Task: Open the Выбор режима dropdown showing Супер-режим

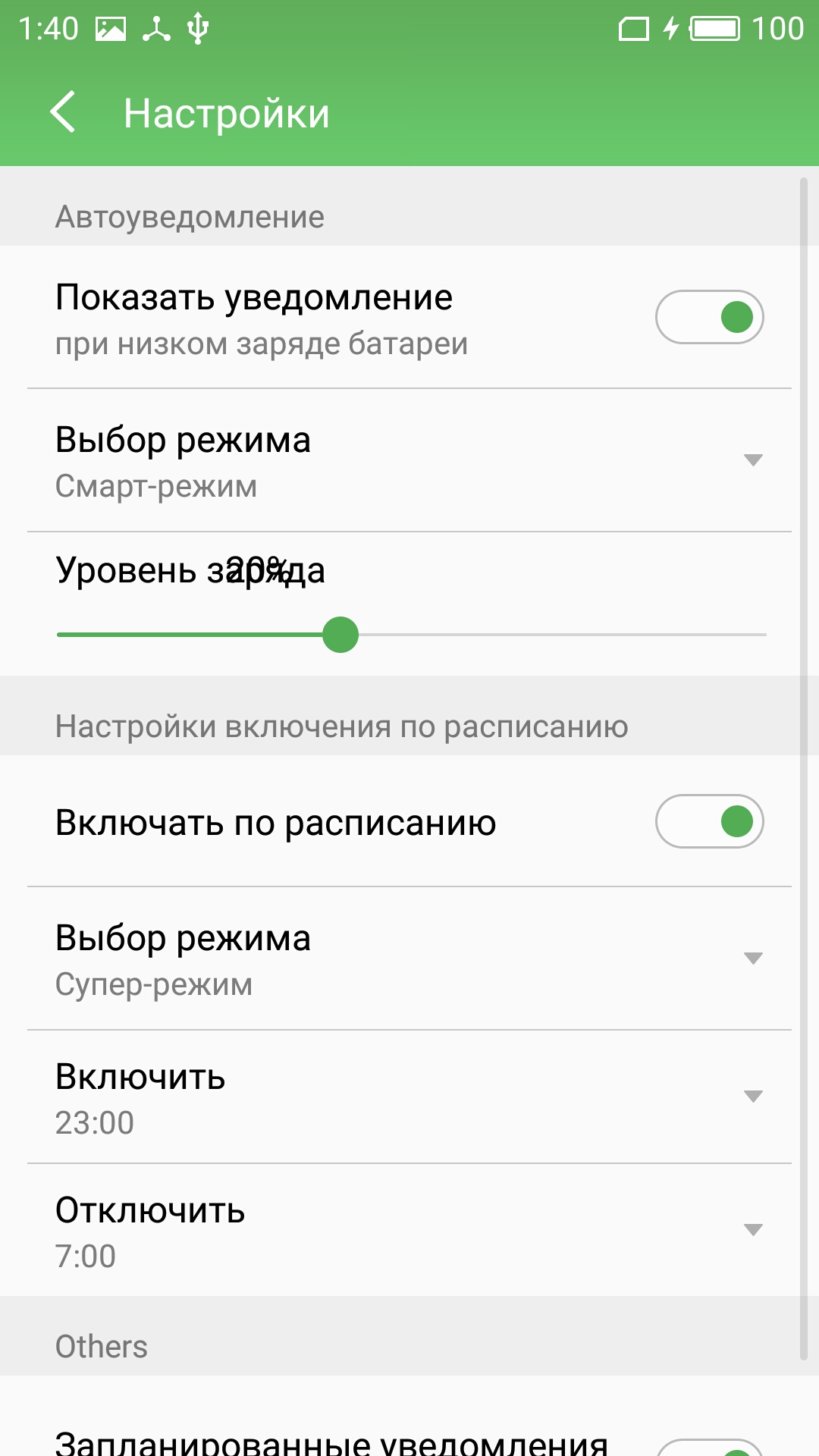Action: pos(409,959)
